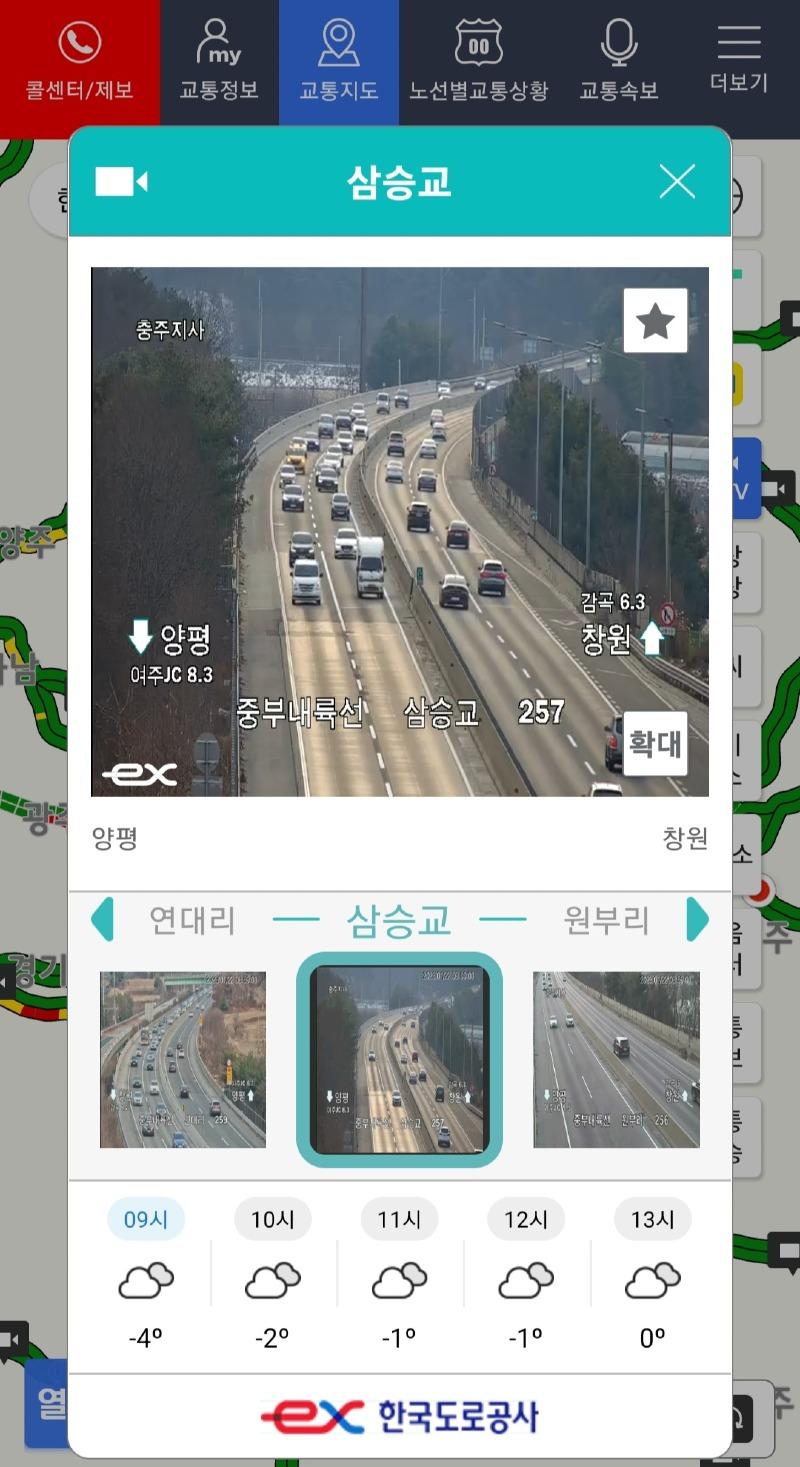
Task: Open the 원부리 camera thumbnail
Action: point(616,1059)
